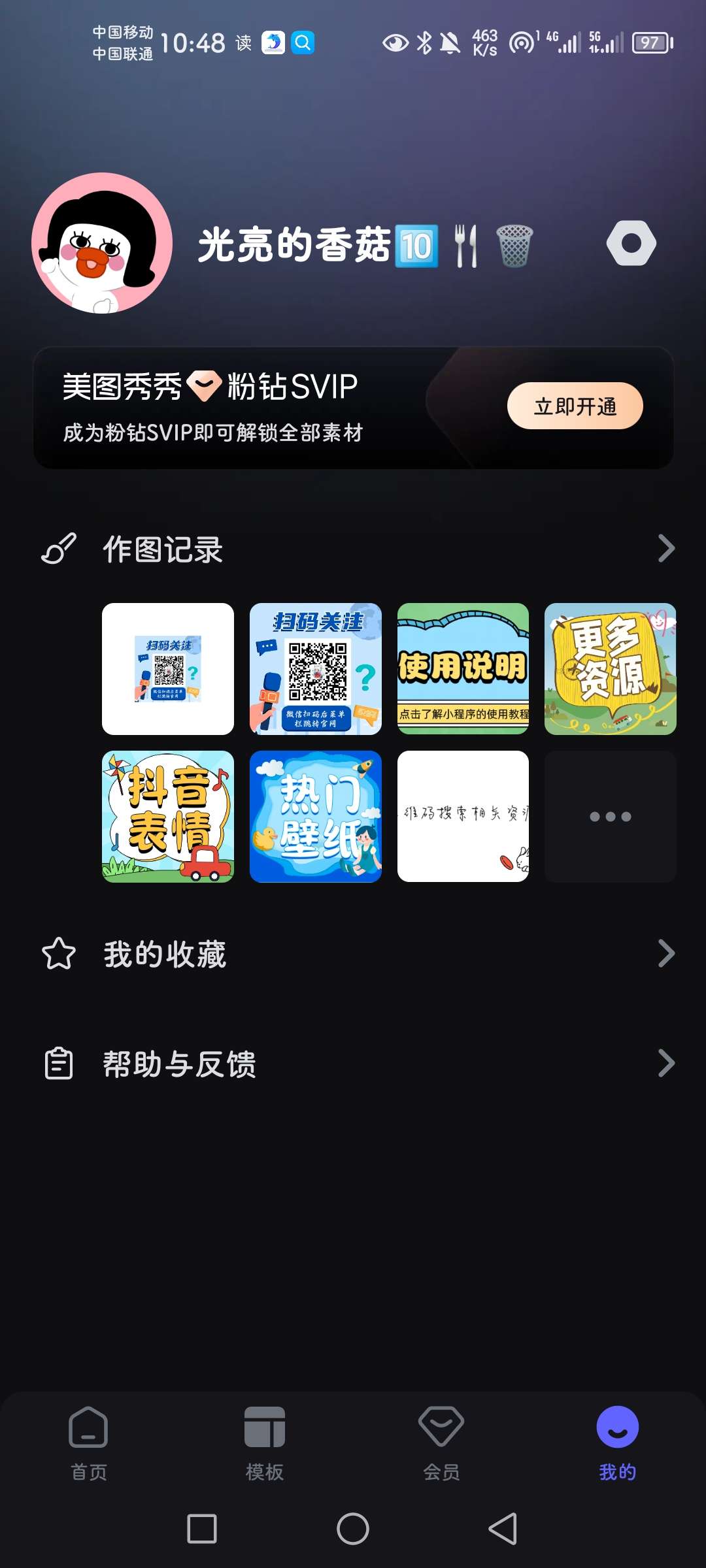This screenshot has height=1568, width=706.
Task: Show more designs via three-dot tile
Action: click(x=610, y=816)
